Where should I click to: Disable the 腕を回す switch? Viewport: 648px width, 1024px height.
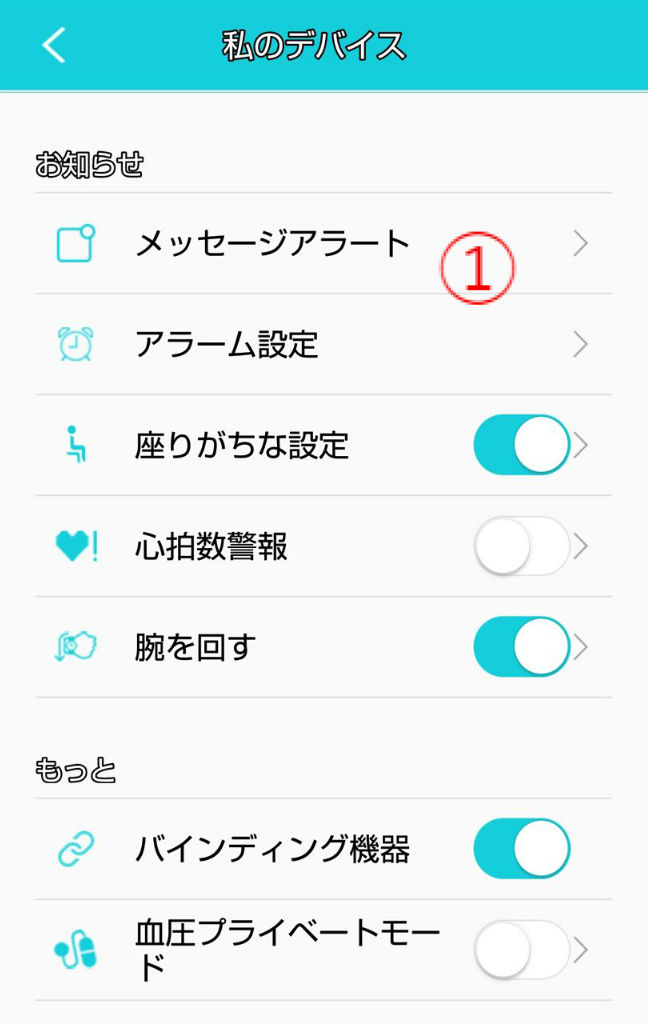520,647
